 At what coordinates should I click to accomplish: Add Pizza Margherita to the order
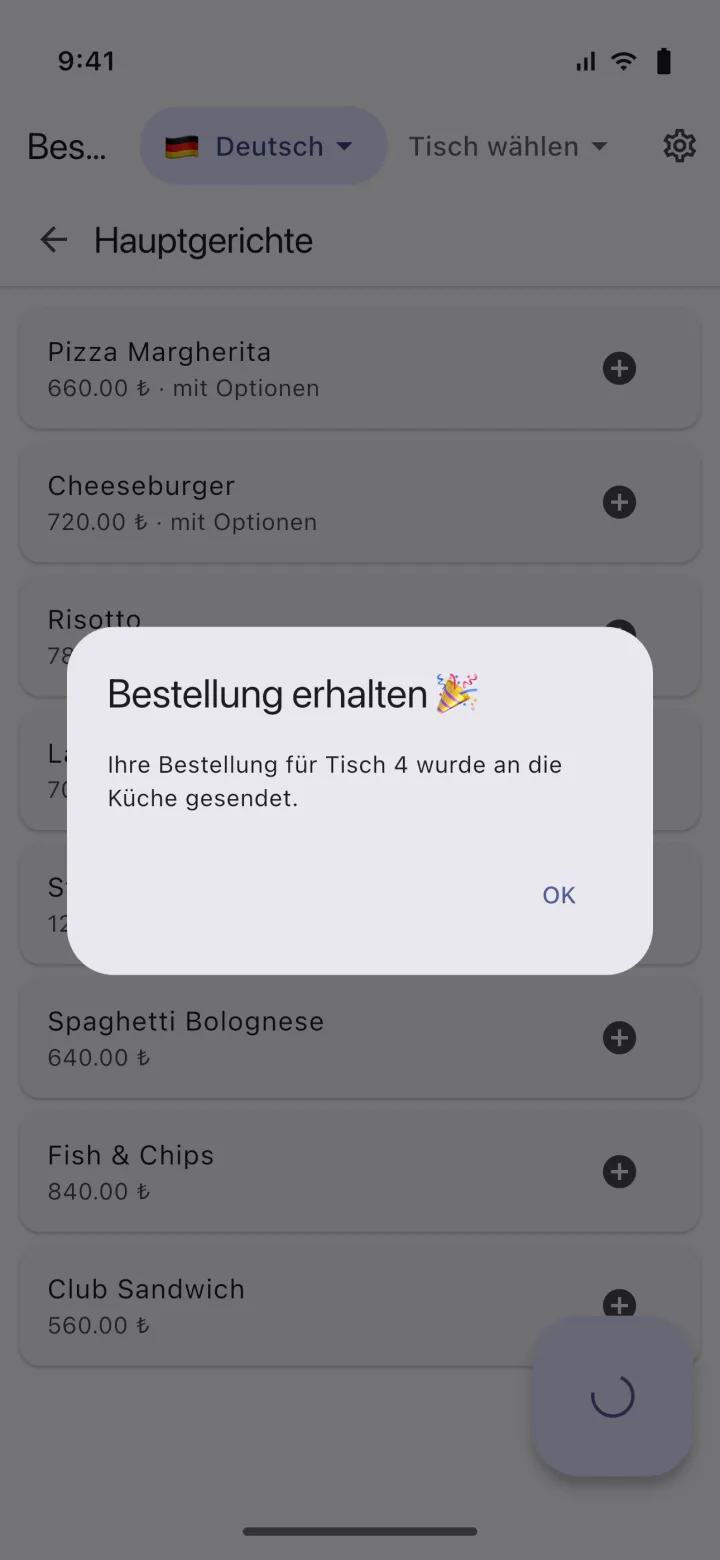[x=619, y=368]
